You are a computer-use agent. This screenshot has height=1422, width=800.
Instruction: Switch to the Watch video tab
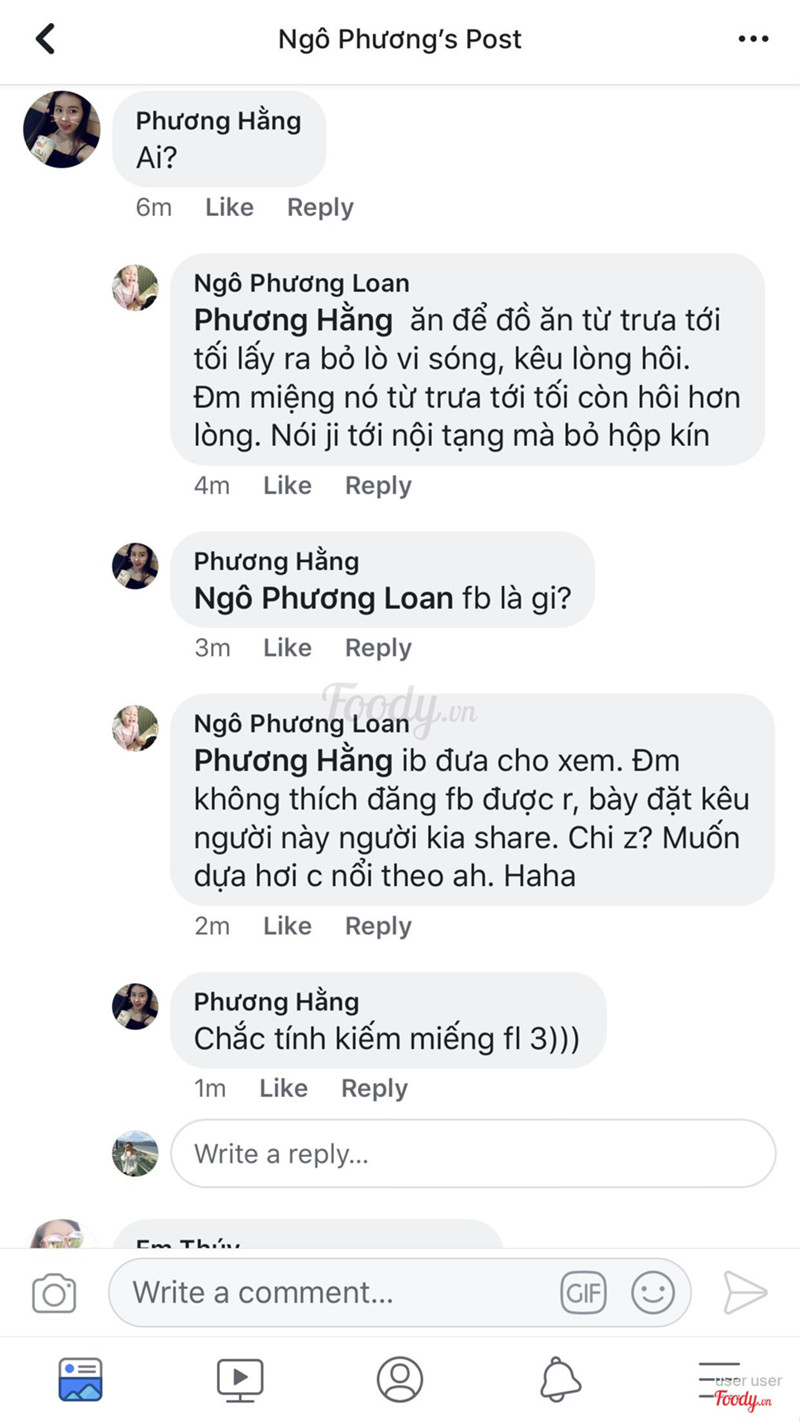240,1380
